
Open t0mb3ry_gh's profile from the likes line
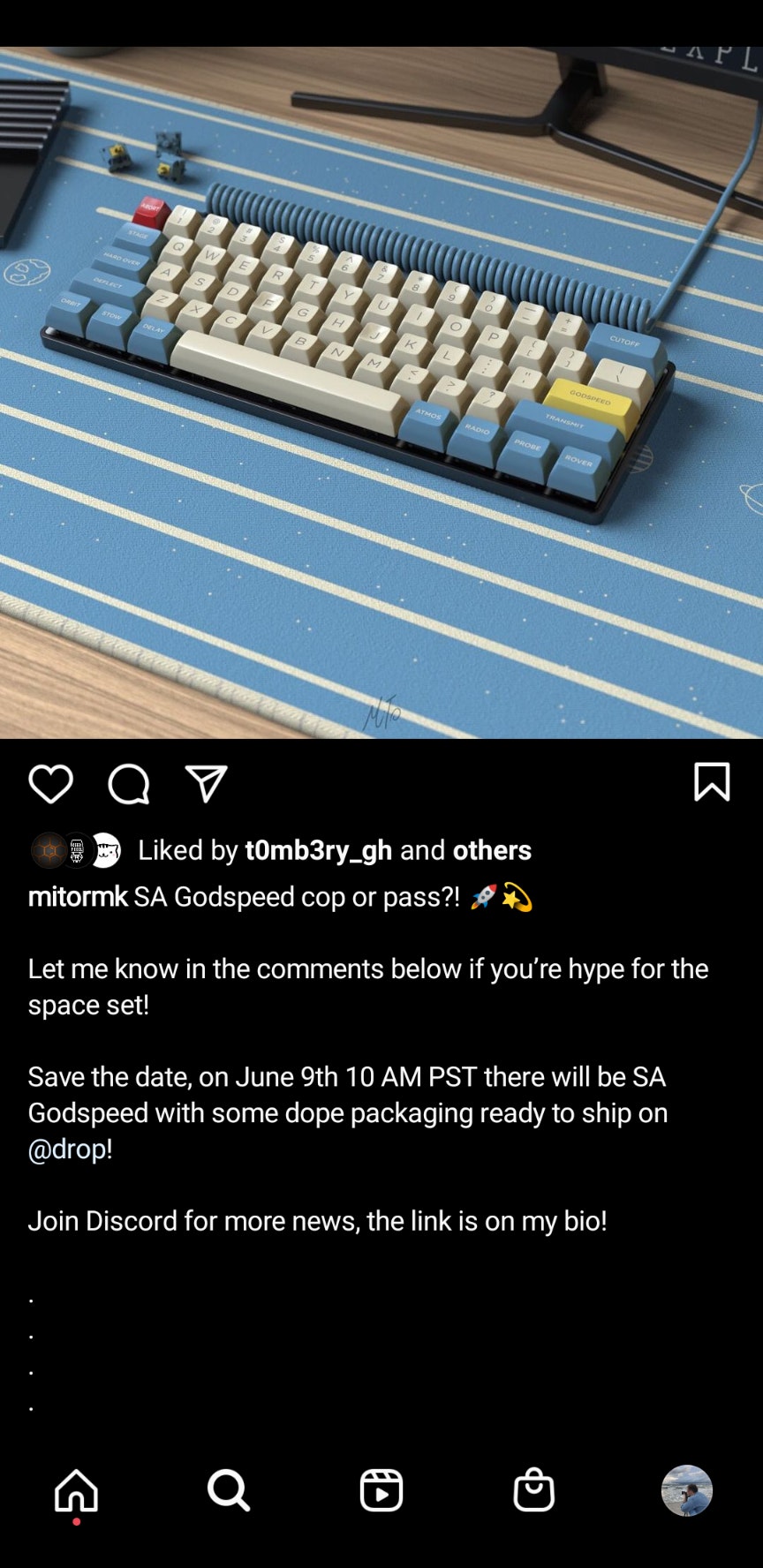coord(318,850)
